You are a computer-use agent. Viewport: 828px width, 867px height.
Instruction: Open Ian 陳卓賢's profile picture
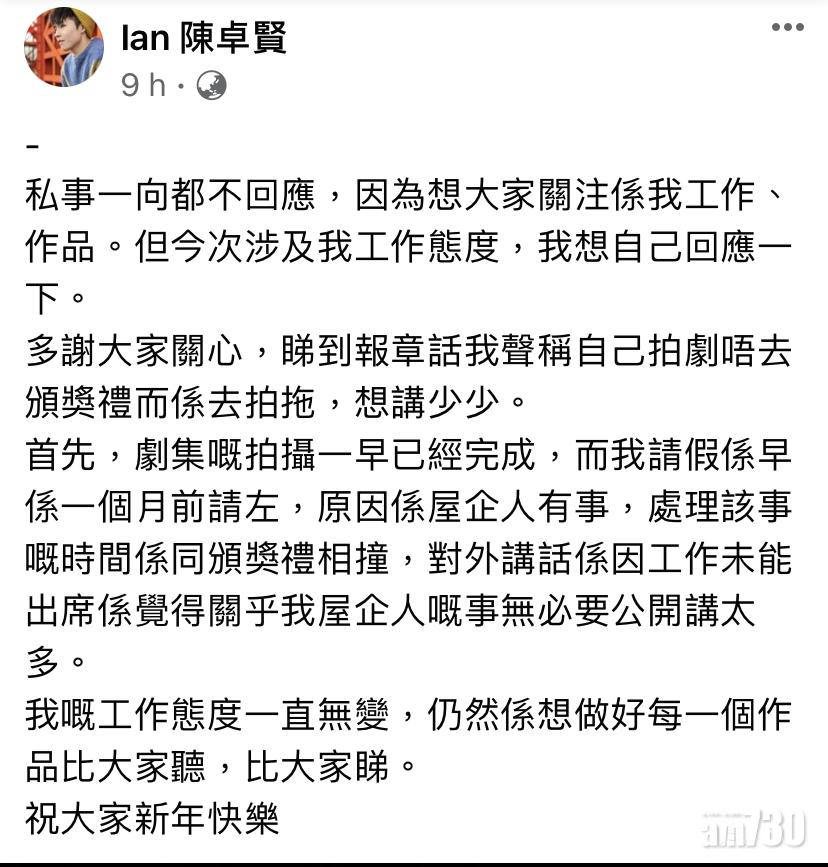64,48
